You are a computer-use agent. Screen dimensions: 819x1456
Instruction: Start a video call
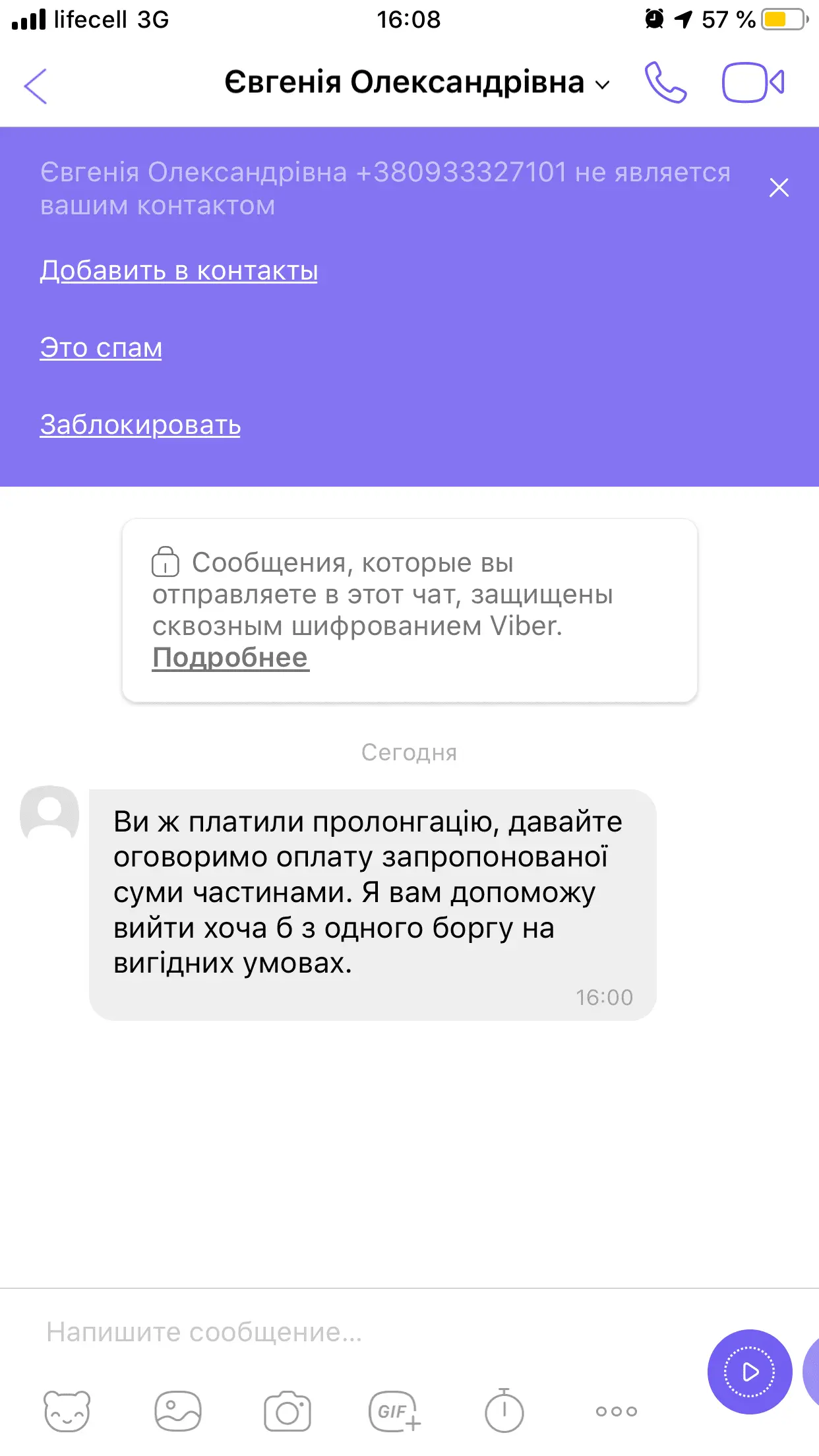752,83
